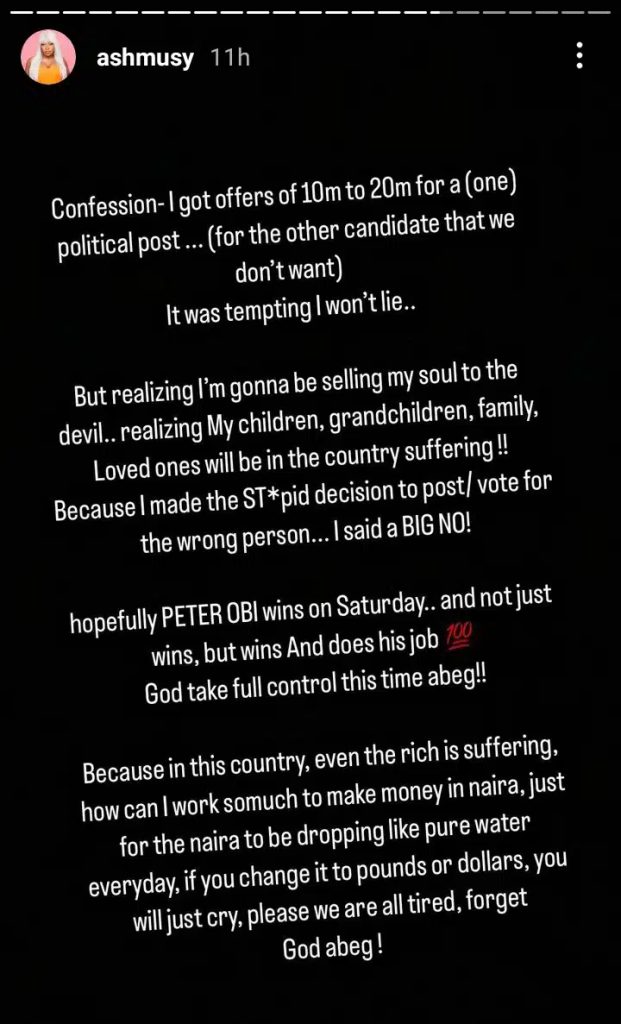Open the ashmusy username link
621x1024 pixels.
145,58
